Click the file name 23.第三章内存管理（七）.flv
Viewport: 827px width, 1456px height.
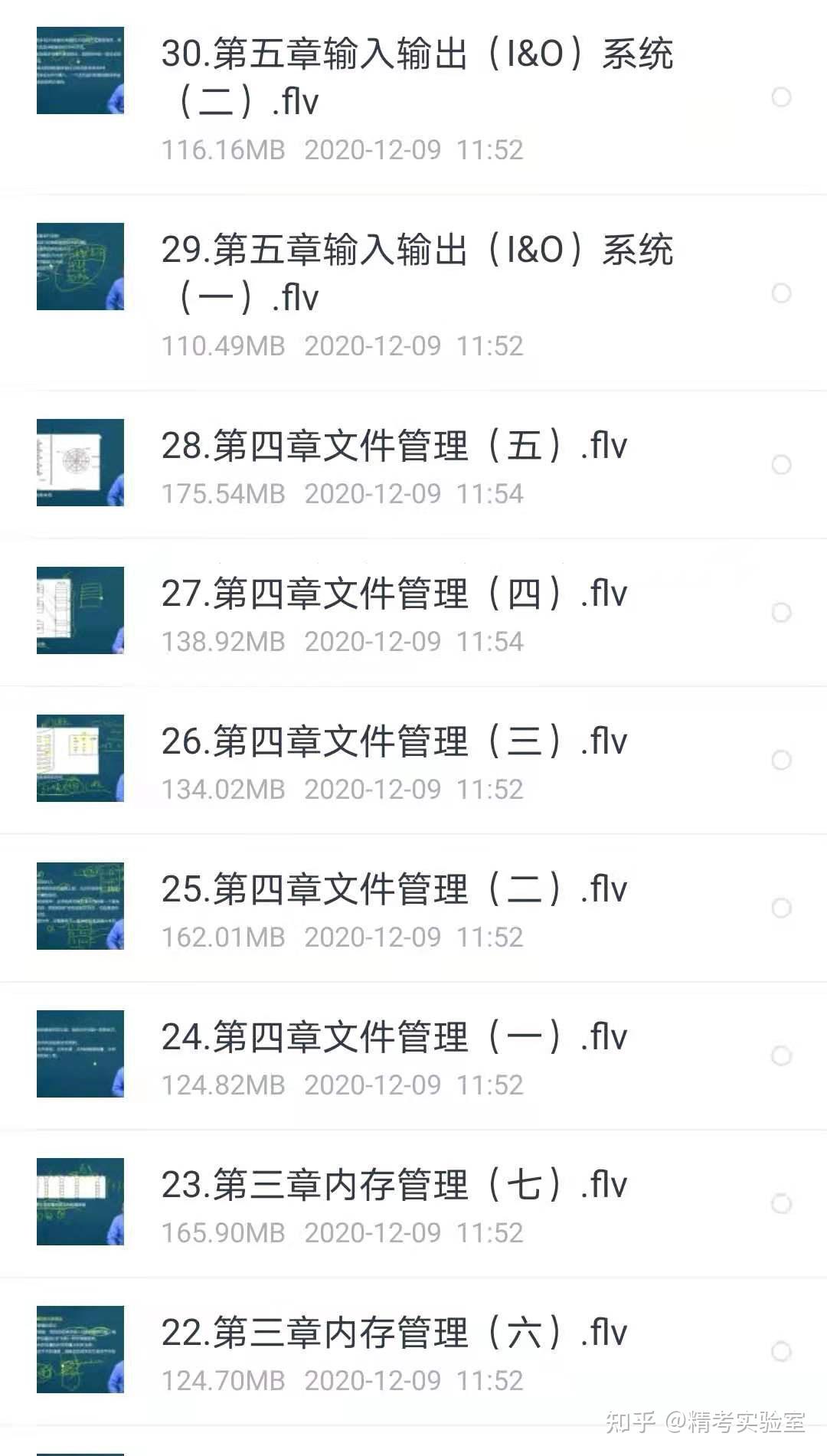[x=394, y=1185]
